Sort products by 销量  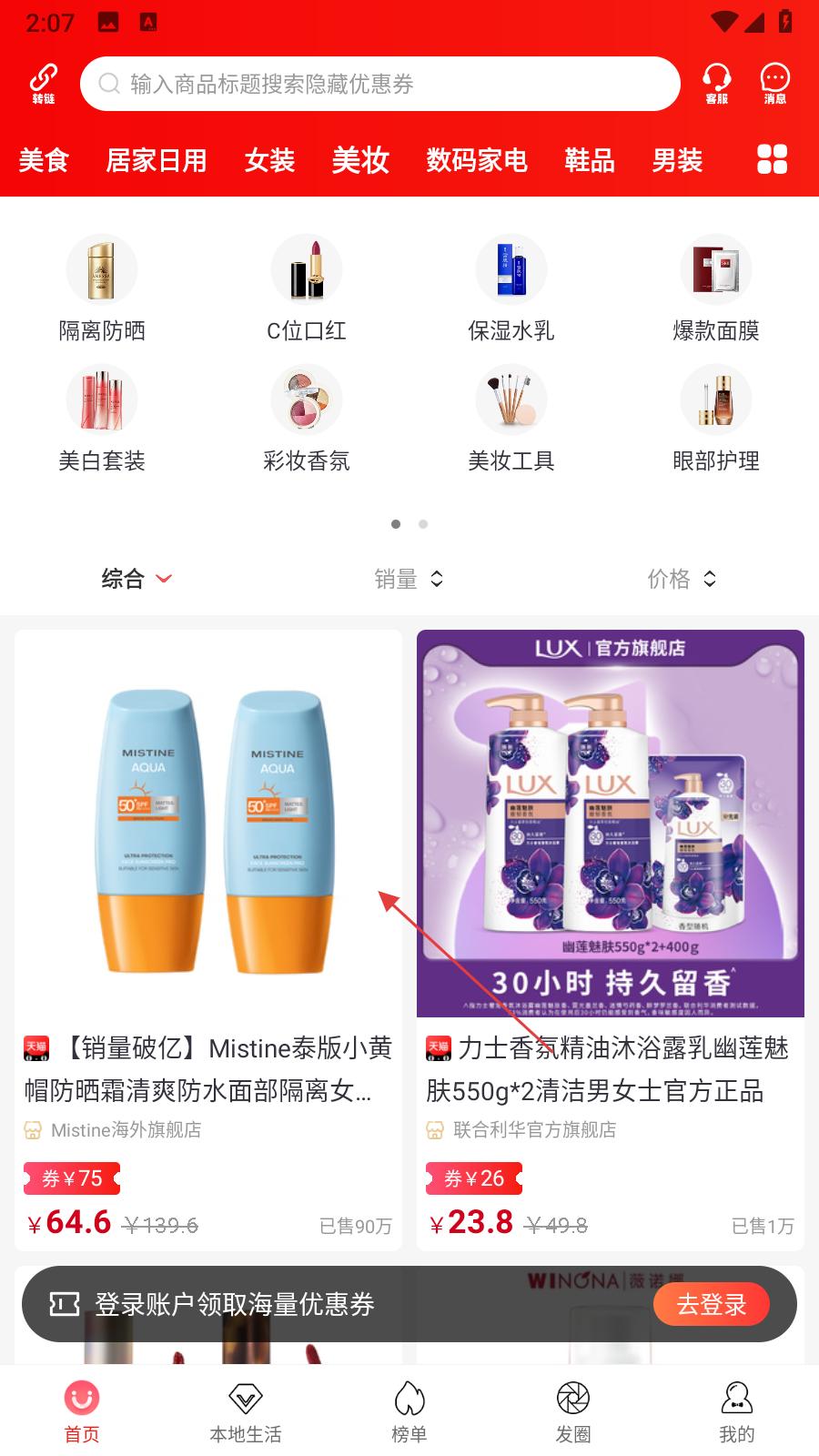tap(409, 579)
